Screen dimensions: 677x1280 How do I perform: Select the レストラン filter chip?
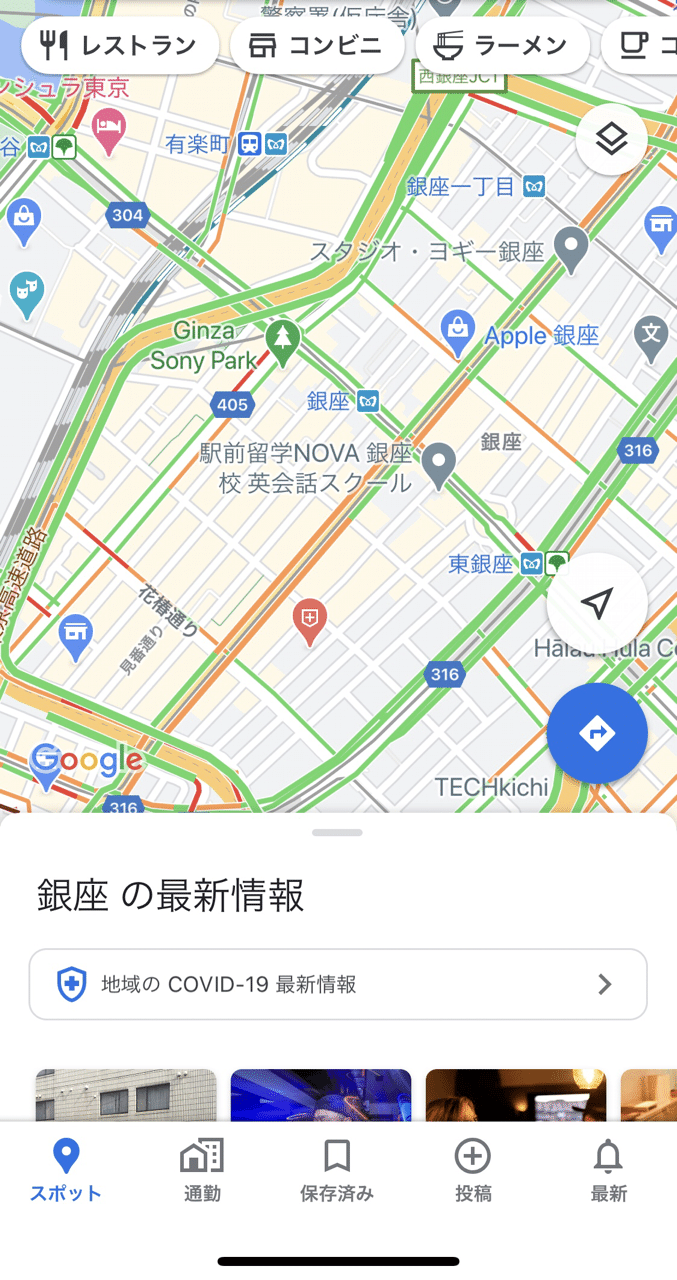point(120,45)
